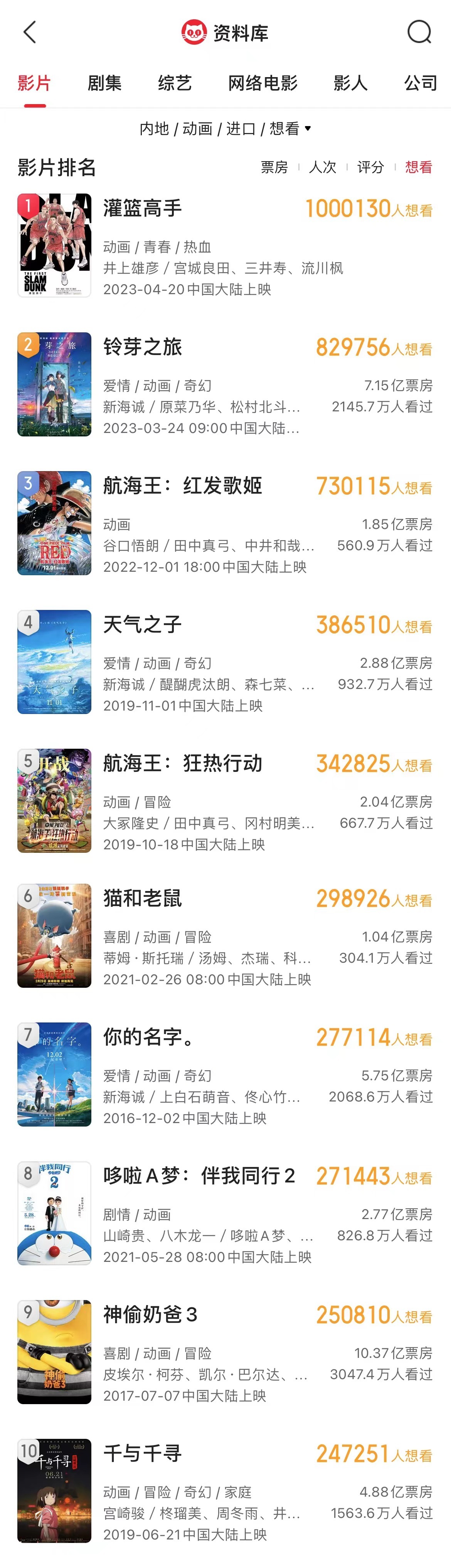The width and height of the screenshot is (451, 1568).
Task: Open the 铃芽之旅 movie entry
Action: coord(143,347)
